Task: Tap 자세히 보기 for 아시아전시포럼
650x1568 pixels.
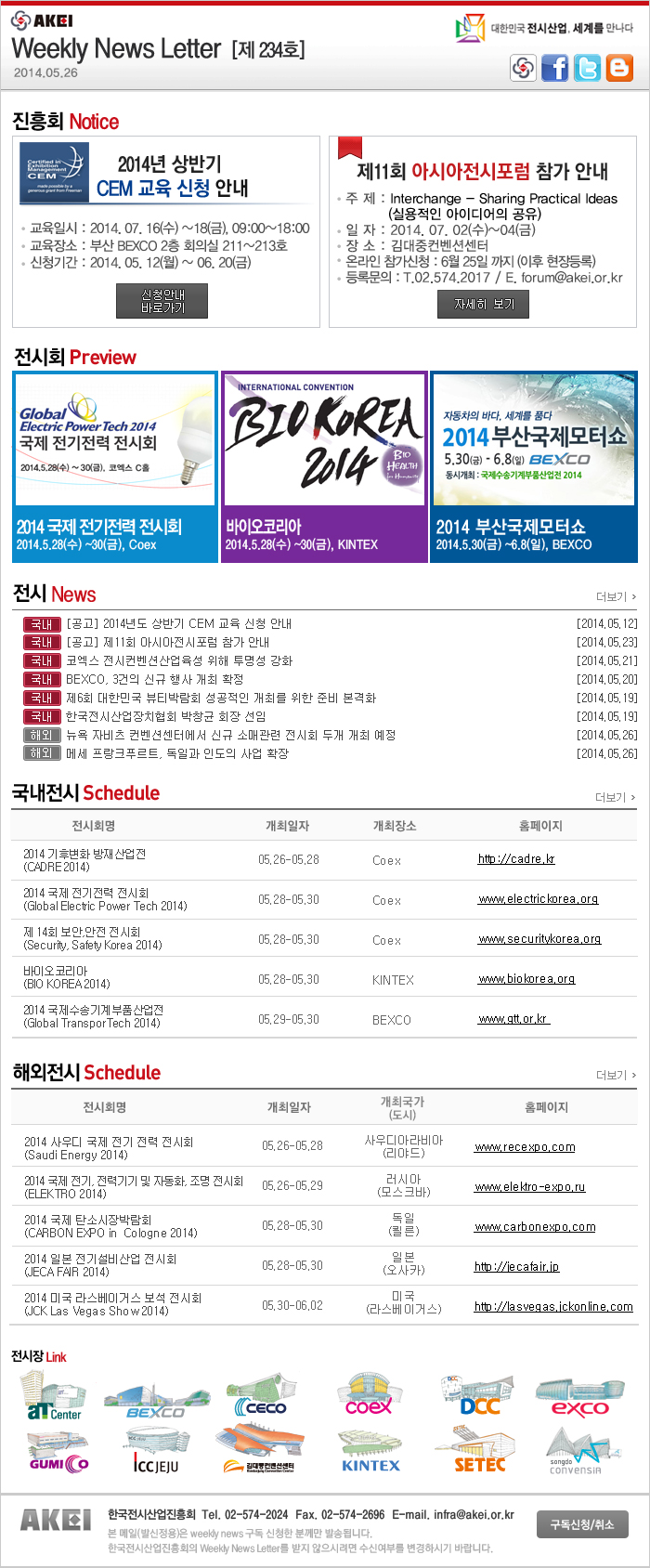Action: coord(483,304)
